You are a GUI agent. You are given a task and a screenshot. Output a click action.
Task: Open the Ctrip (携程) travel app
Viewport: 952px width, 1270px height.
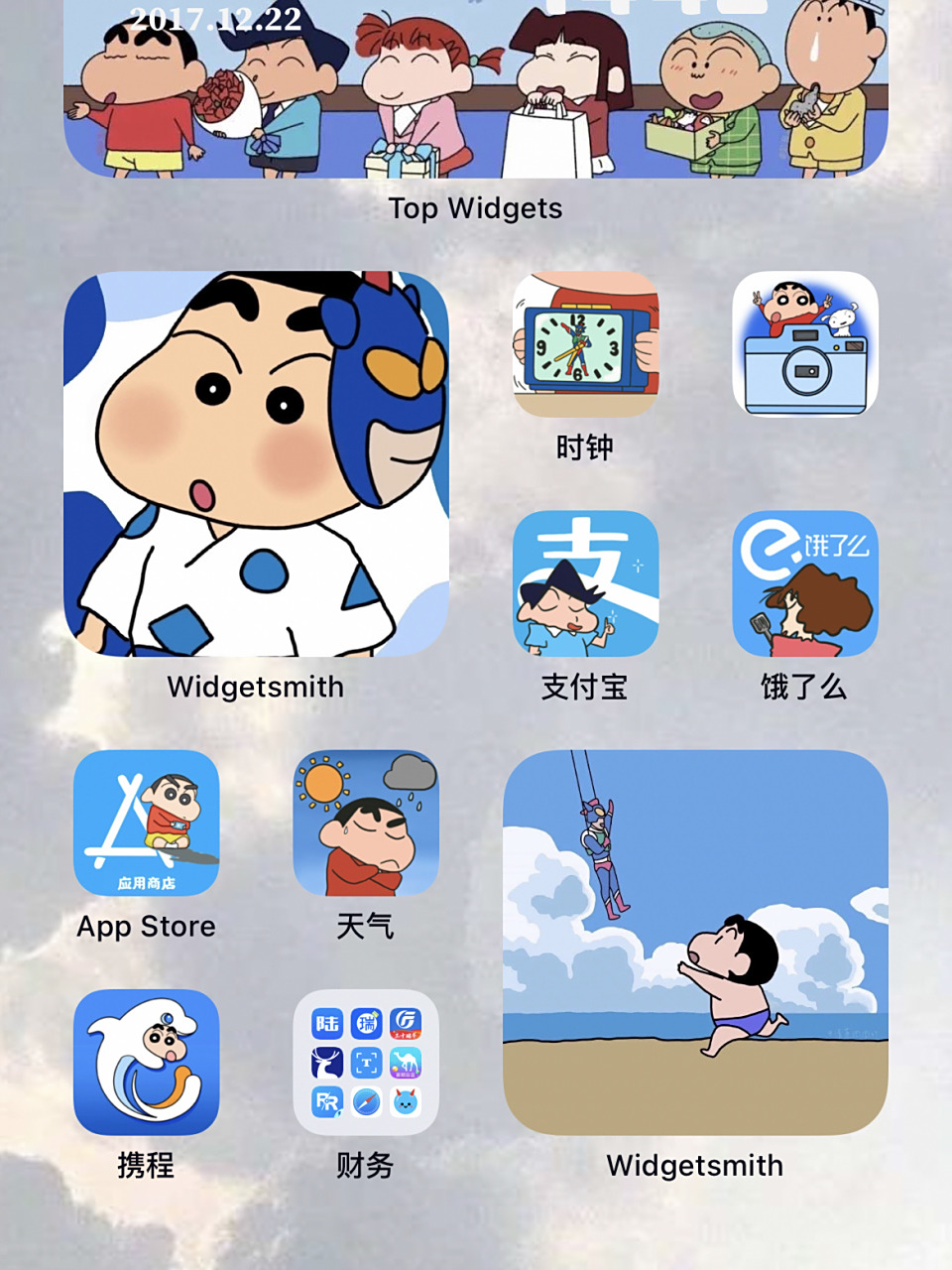point(145,1064)
